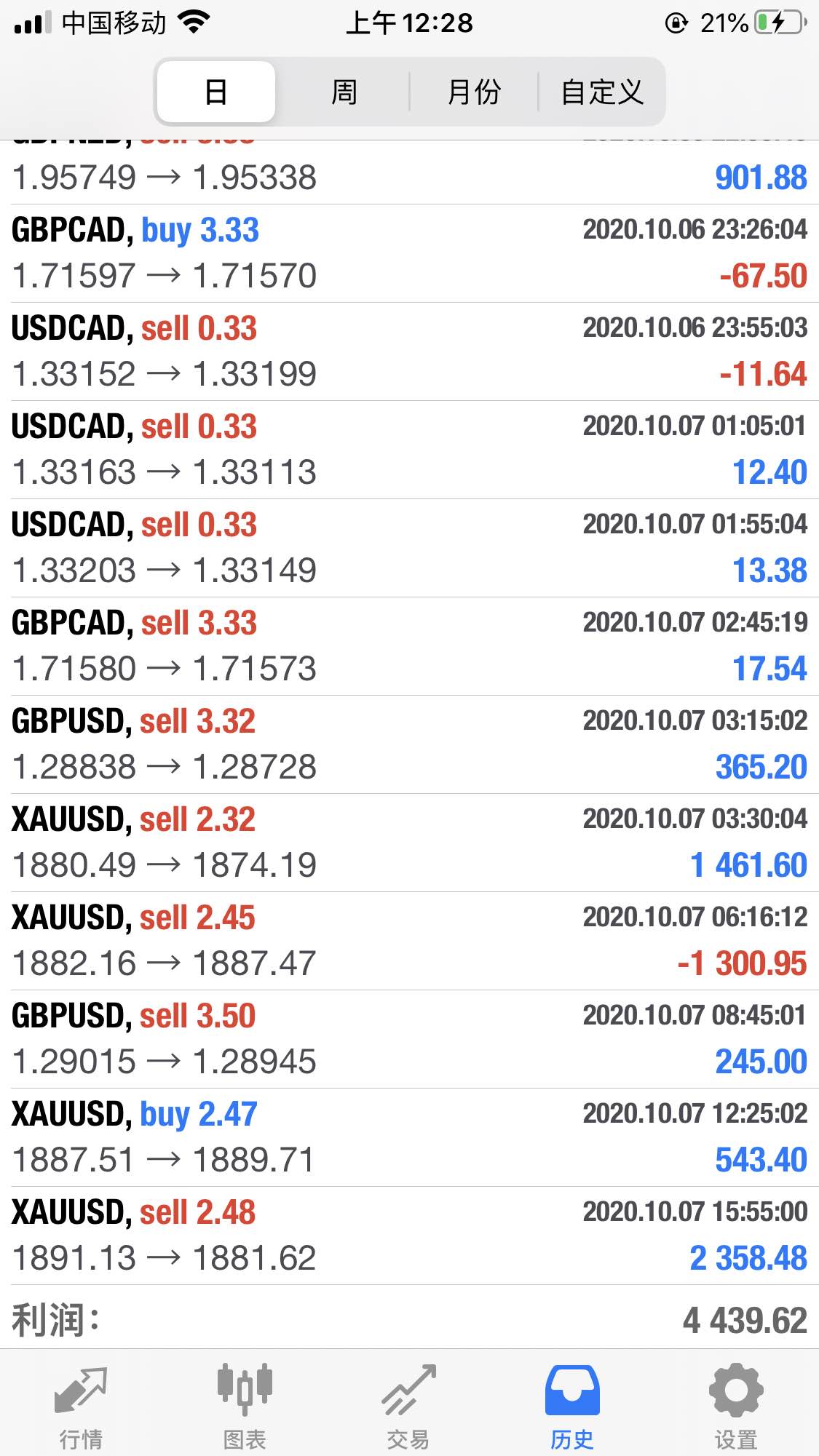Switch to the 月份 (month) period
819x1456 pixels.
[x=474, y=92]
